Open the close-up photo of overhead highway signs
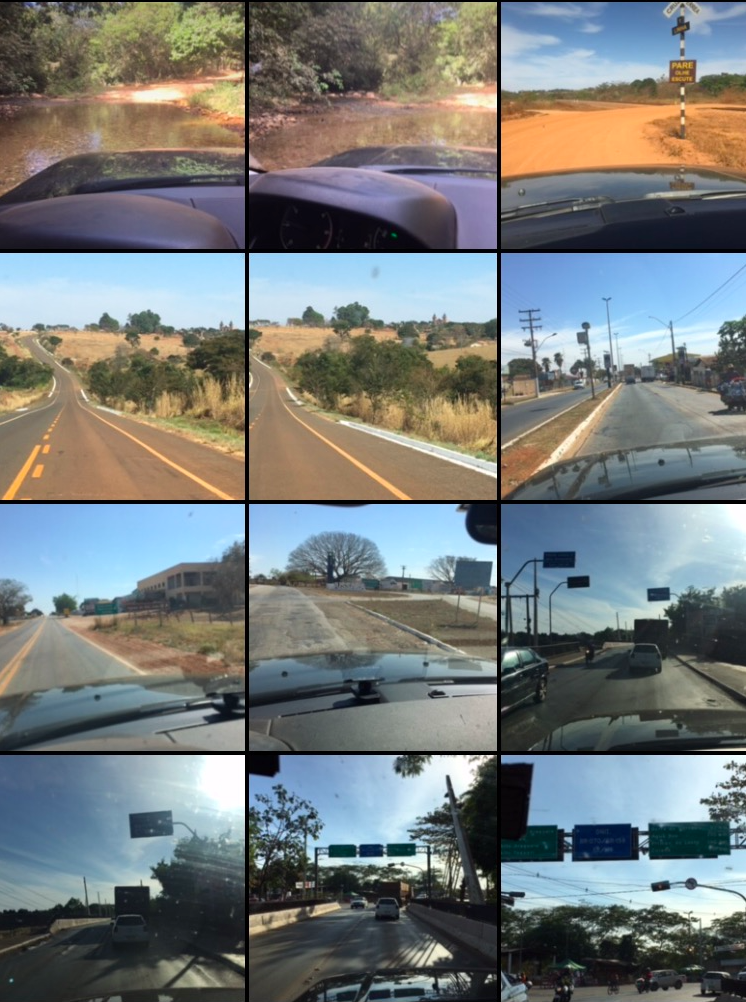The width and height of the screenshot is (746, 1002). (623, 878)
